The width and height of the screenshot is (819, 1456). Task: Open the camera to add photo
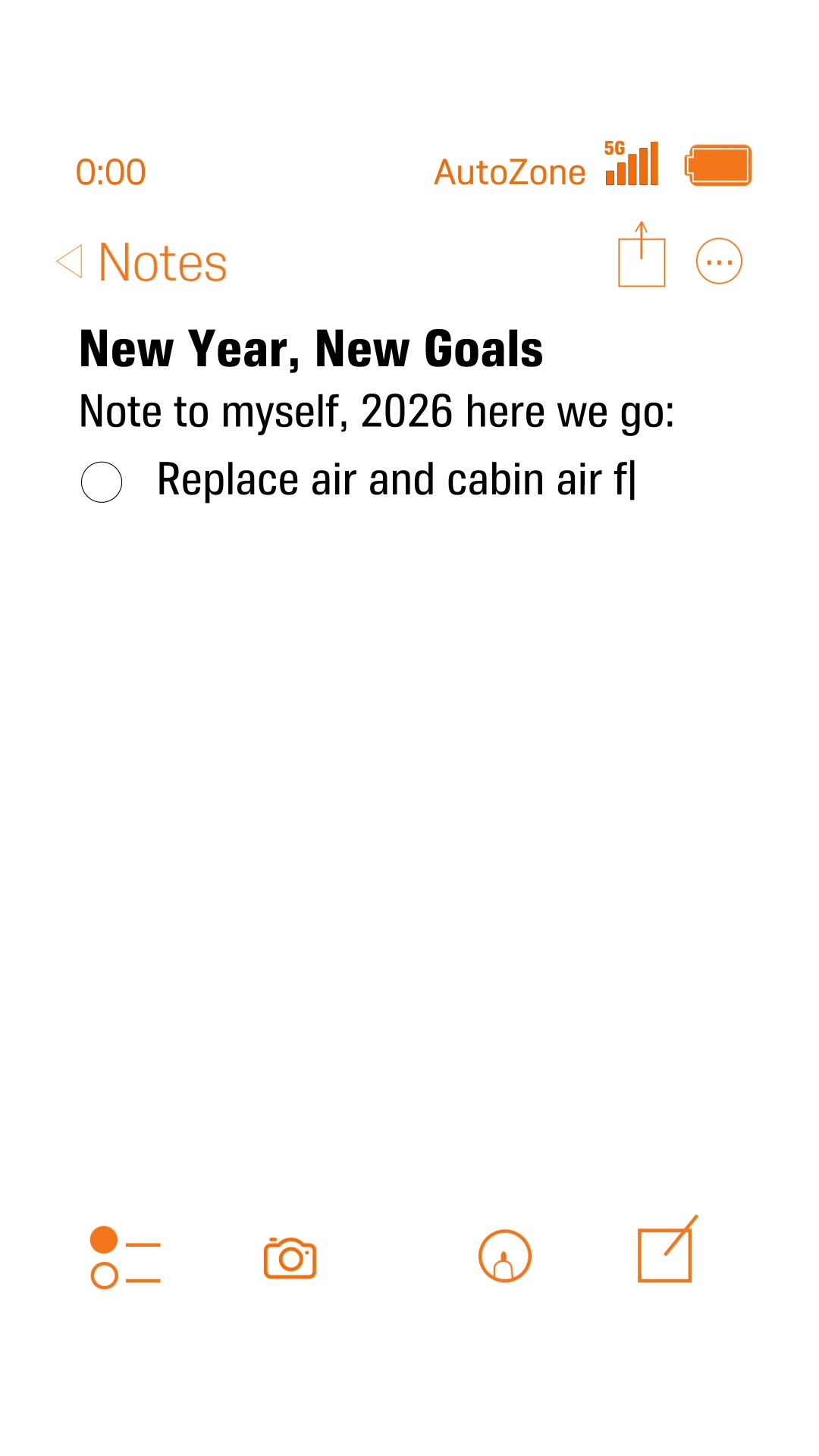point(290,1258)
